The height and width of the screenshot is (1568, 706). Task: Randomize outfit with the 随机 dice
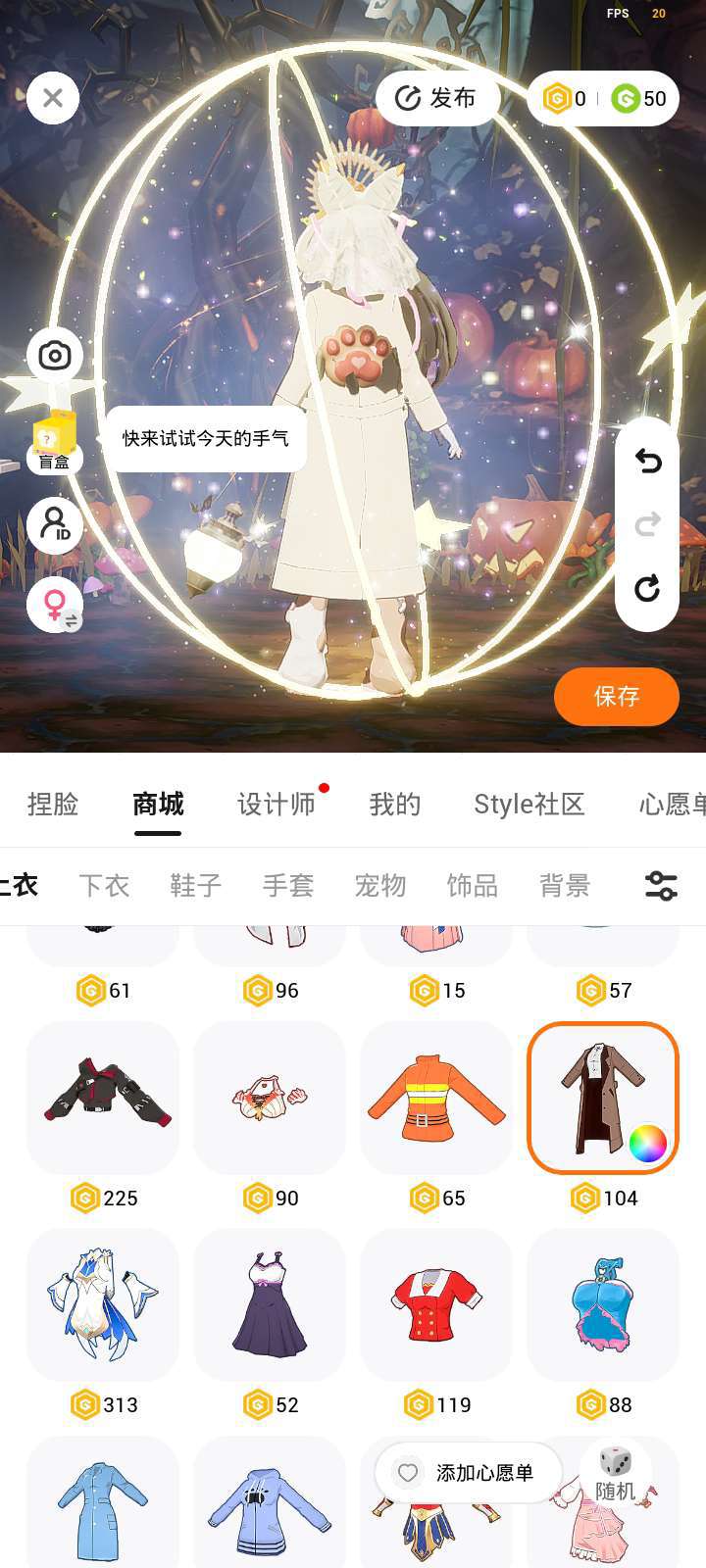616,1473
